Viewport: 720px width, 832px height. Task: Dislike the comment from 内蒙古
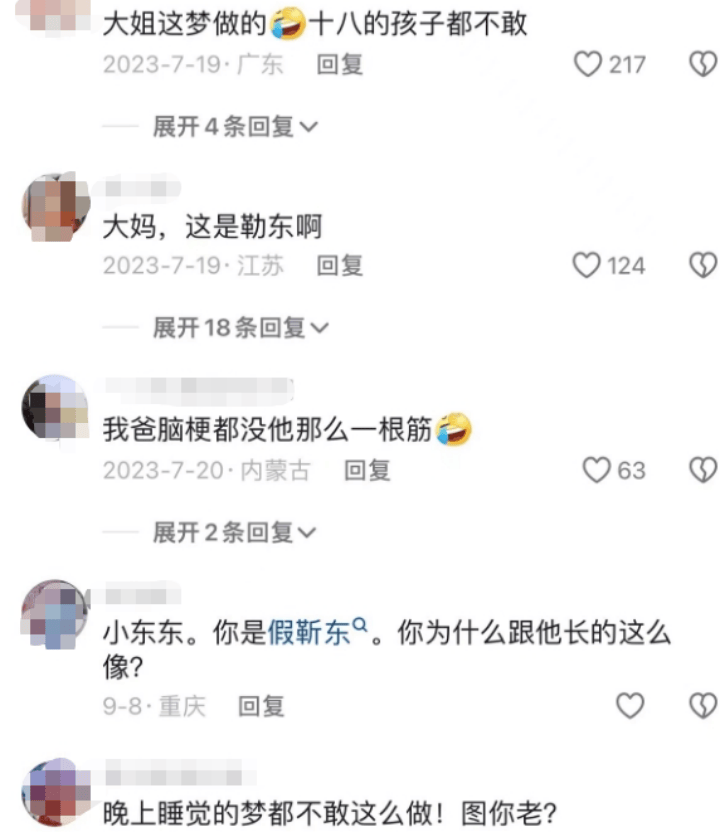[704, 470]
